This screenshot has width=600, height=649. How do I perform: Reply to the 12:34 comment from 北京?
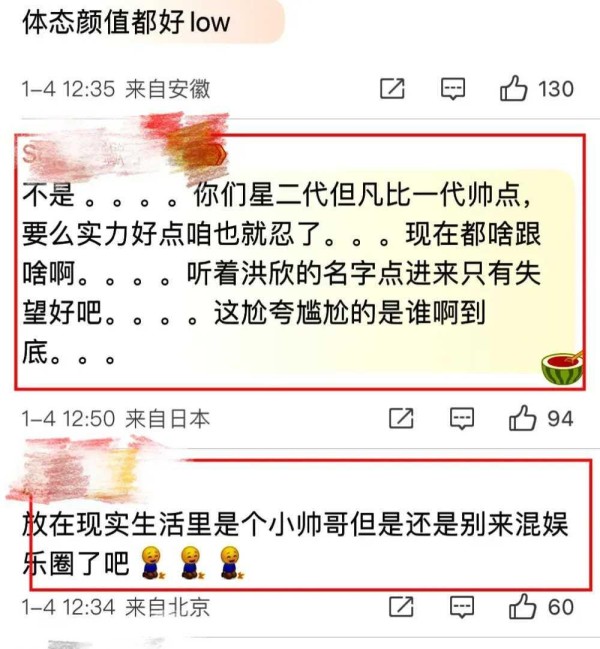(x=461, y=606)
